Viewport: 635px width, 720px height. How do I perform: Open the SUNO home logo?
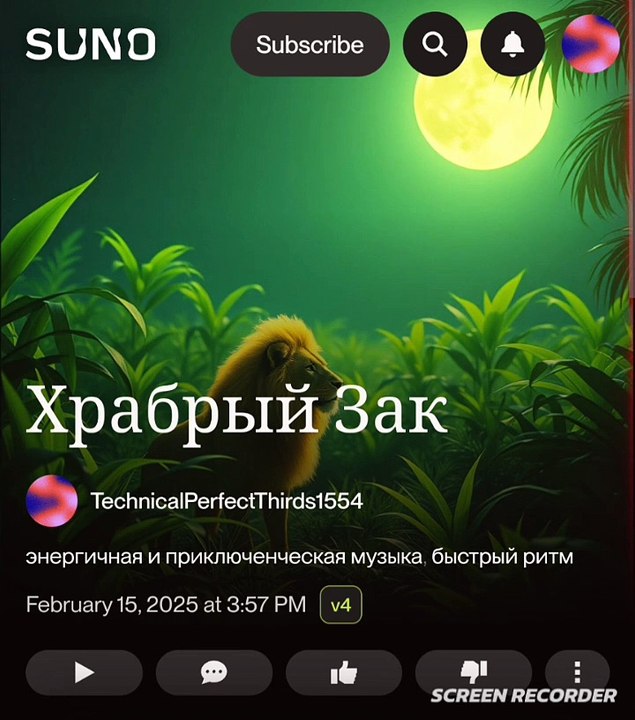(x=90, y=44)
